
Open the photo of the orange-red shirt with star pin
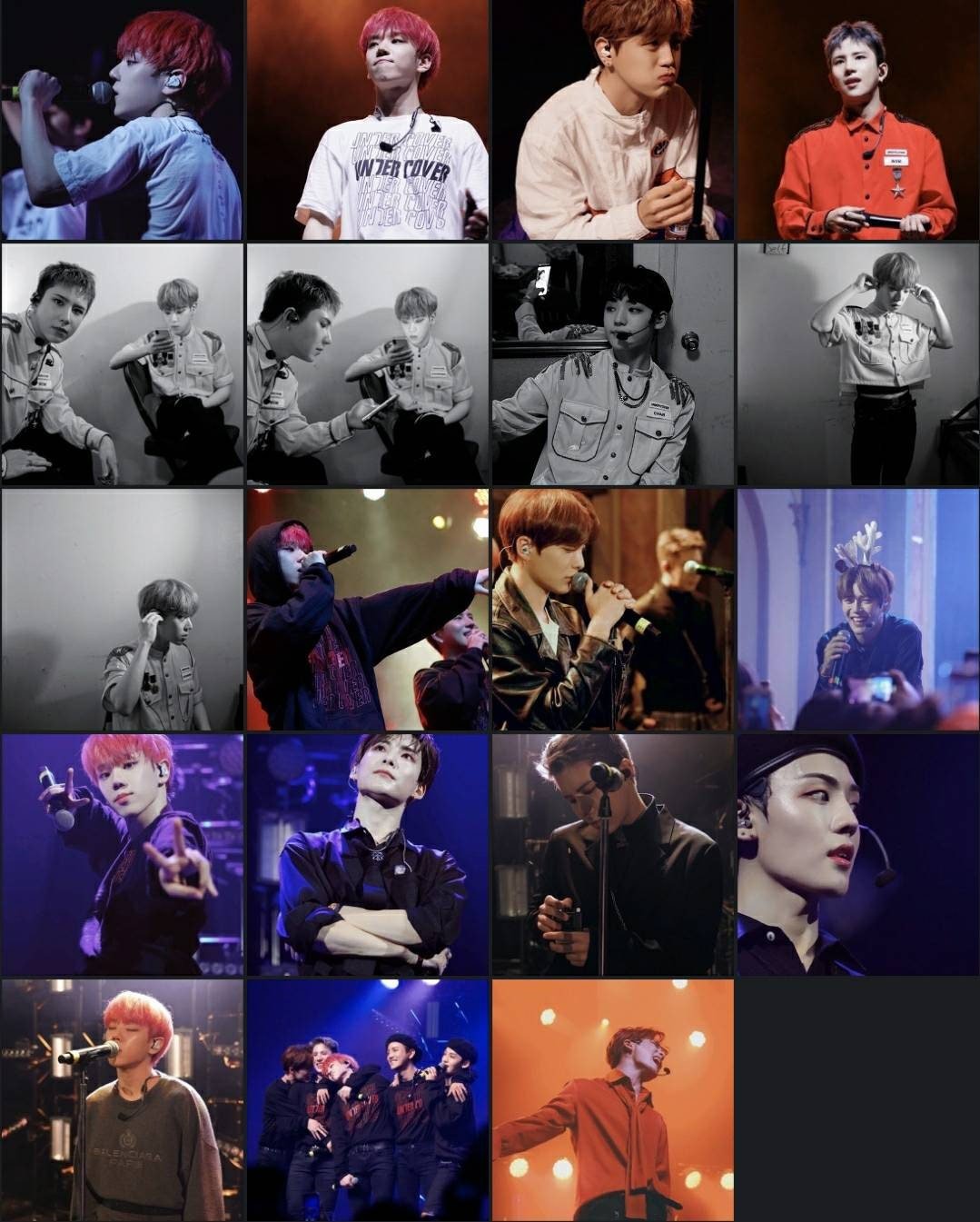point(857,120)
